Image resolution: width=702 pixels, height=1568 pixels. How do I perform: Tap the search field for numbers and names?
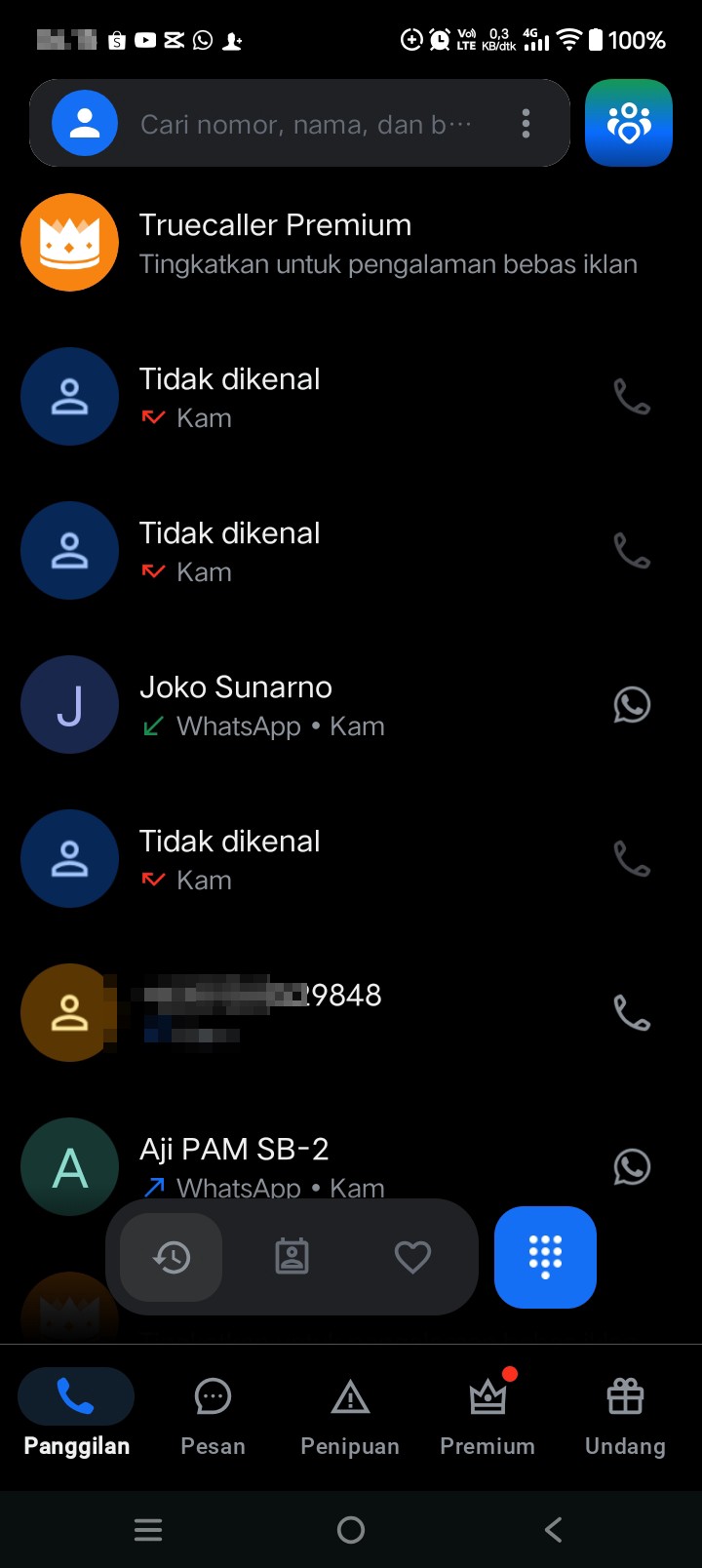point(305,125)
